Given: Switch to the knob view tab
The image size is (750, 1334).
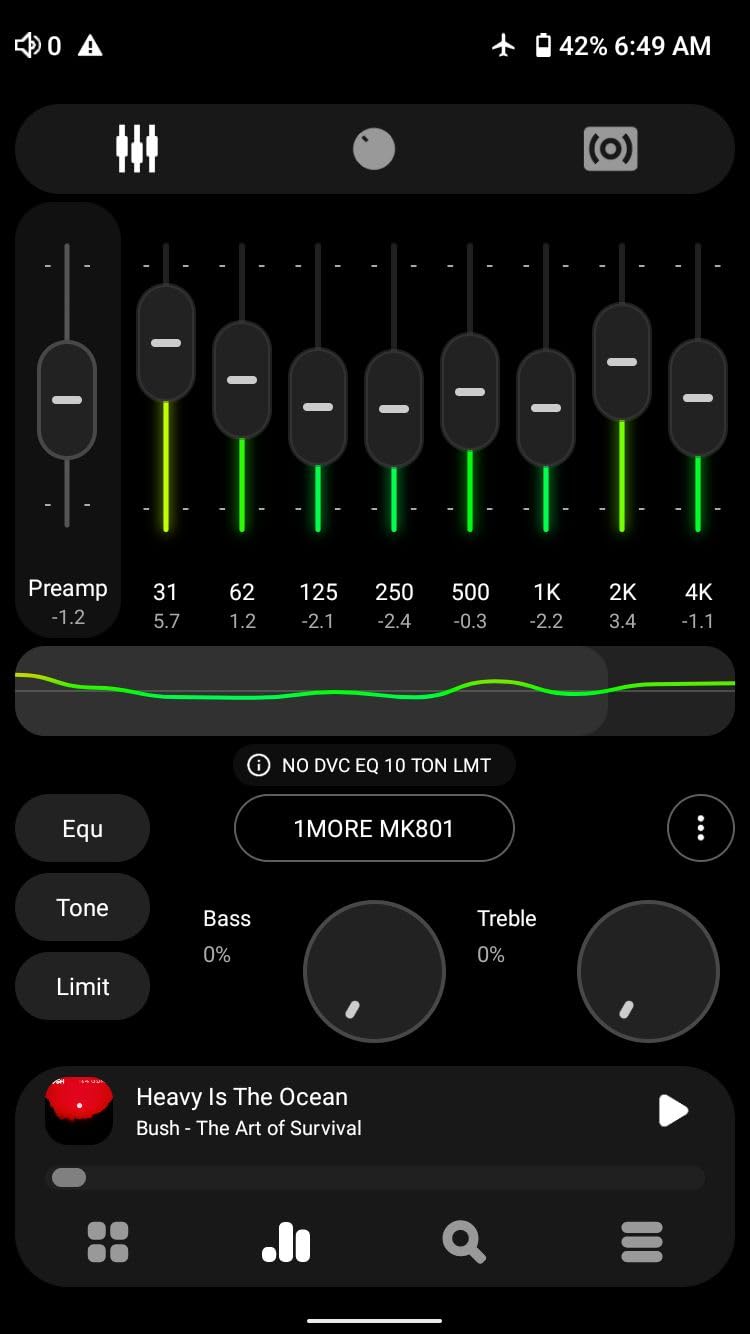Looking at the screenshot, I should coord(374,147).
